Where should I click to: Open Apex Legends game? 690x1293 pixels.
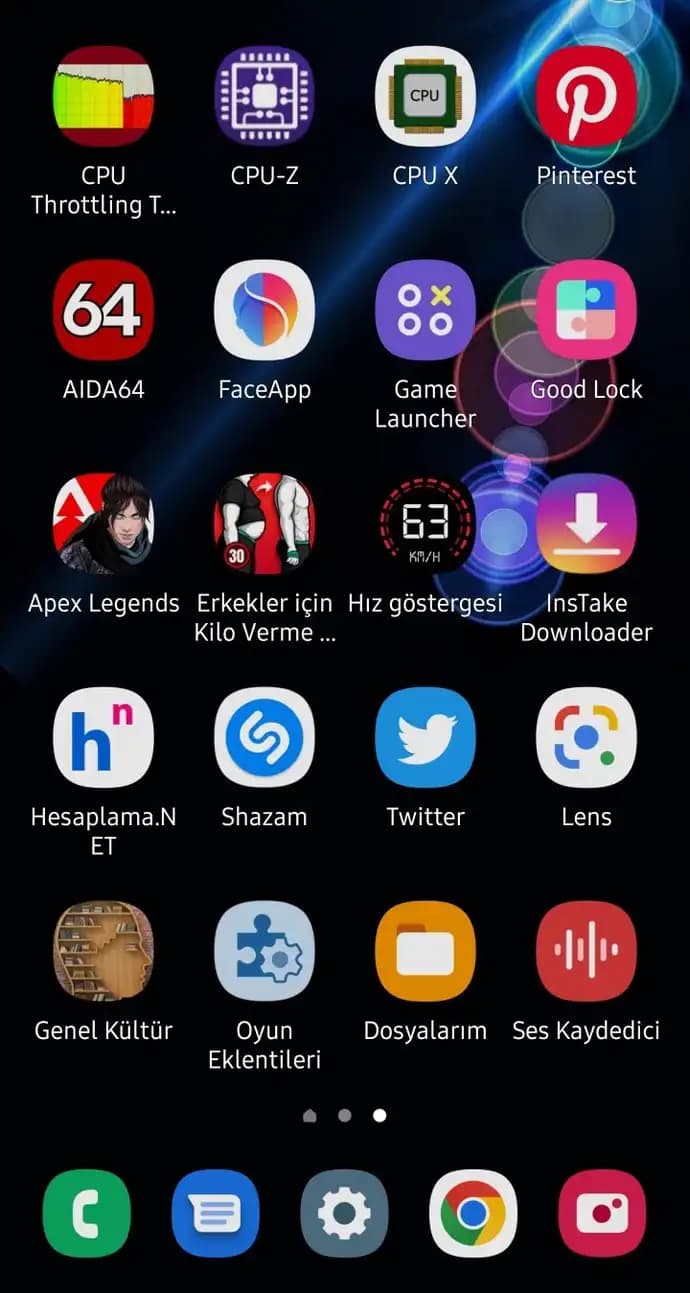(103, 524)
